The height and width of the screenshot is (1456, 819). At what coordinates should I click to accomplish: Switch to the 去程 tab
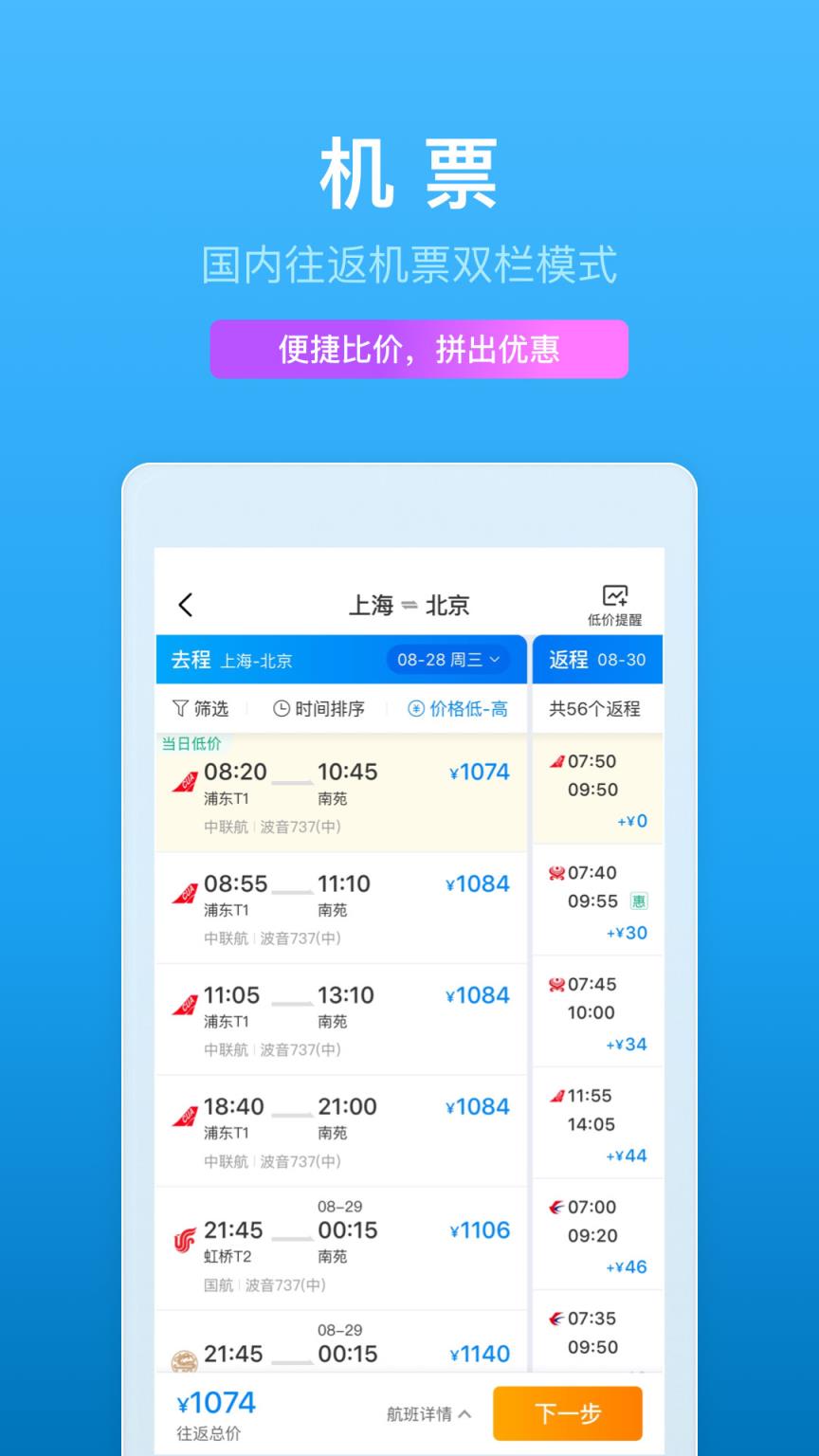click(191, 660)
